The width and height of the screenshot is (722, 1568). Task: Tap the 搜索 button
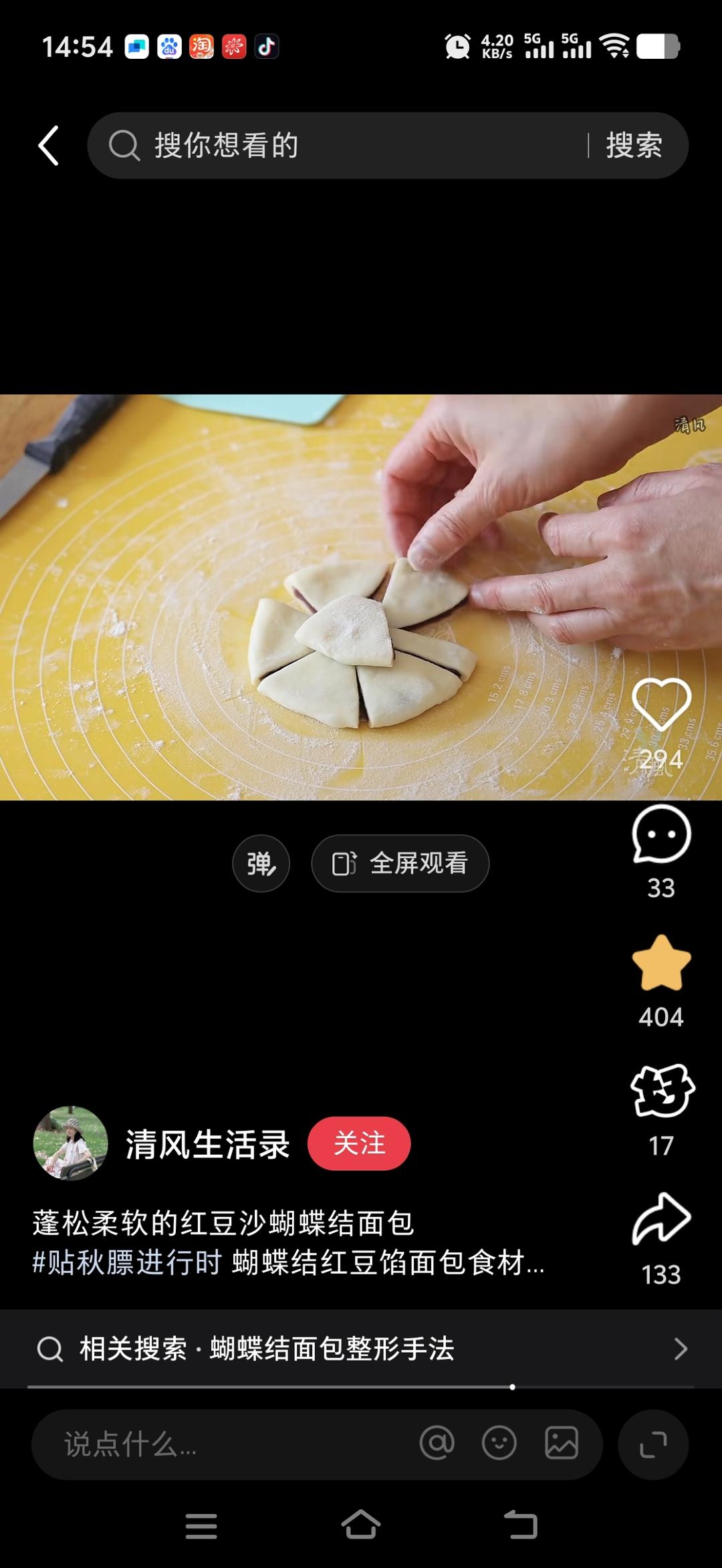click(634, 145)
